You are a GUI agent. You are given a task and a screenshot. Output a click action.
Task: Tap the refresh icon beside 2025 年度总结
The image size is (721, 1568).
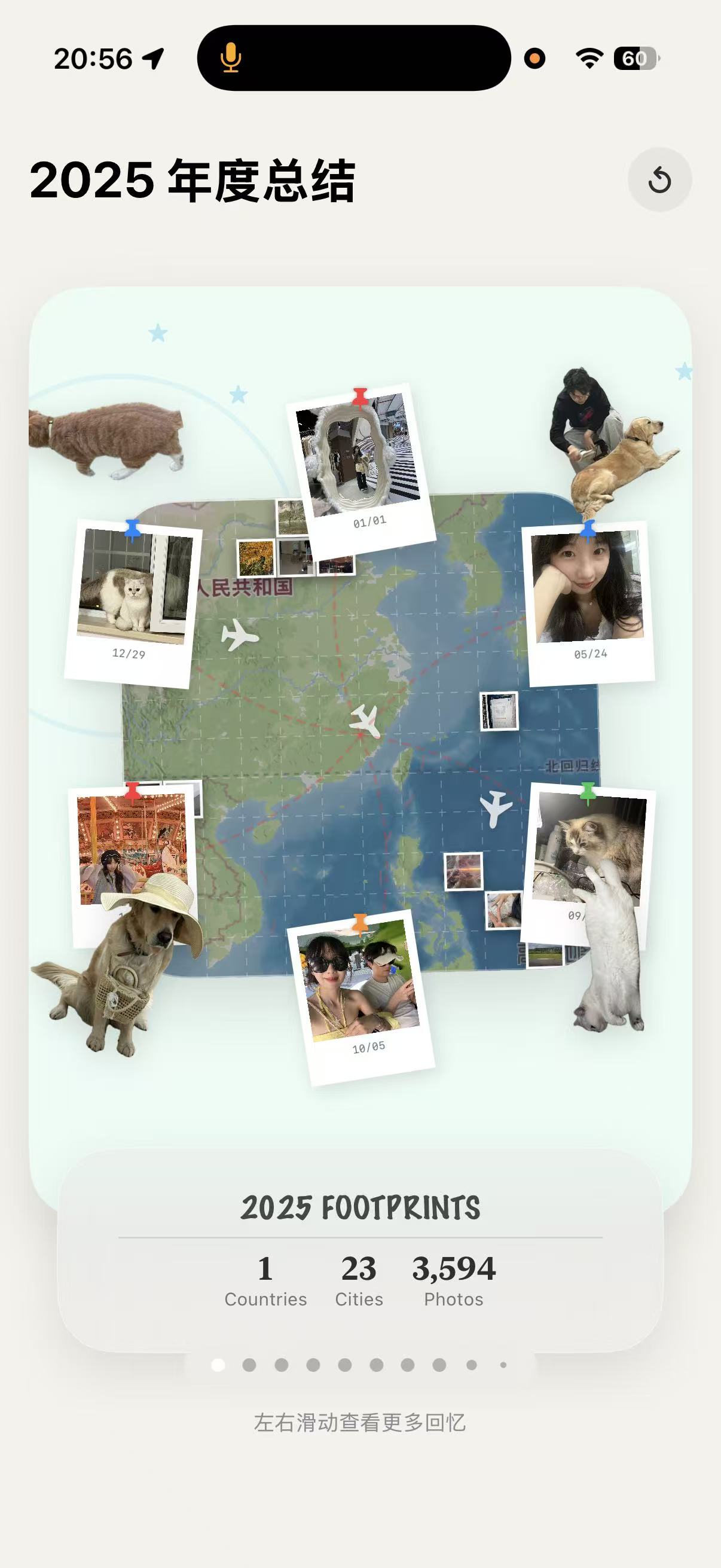click(659, 180)
